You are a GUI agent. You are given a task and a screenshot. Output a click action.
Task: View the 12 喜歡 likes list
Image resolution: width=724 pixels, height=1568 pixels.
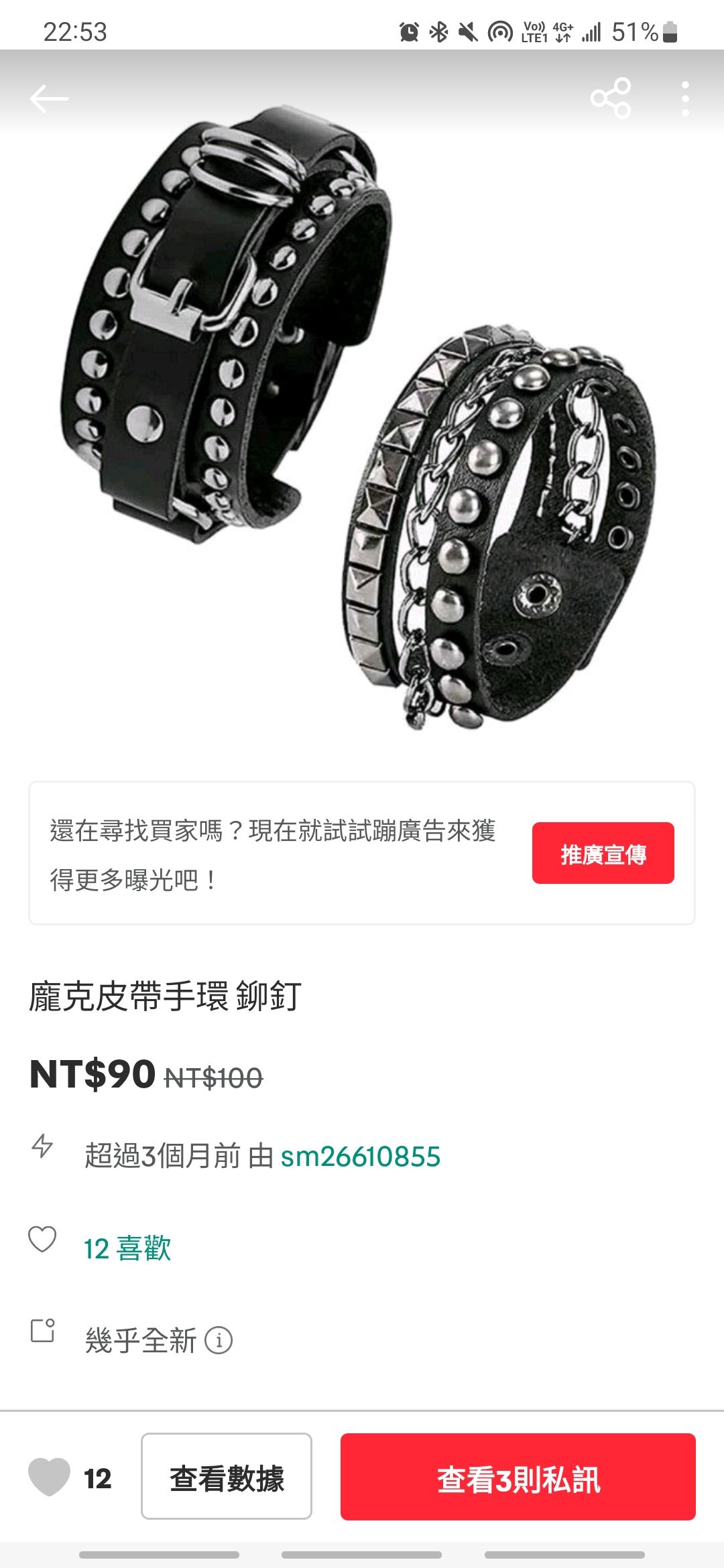(127, 1248)
